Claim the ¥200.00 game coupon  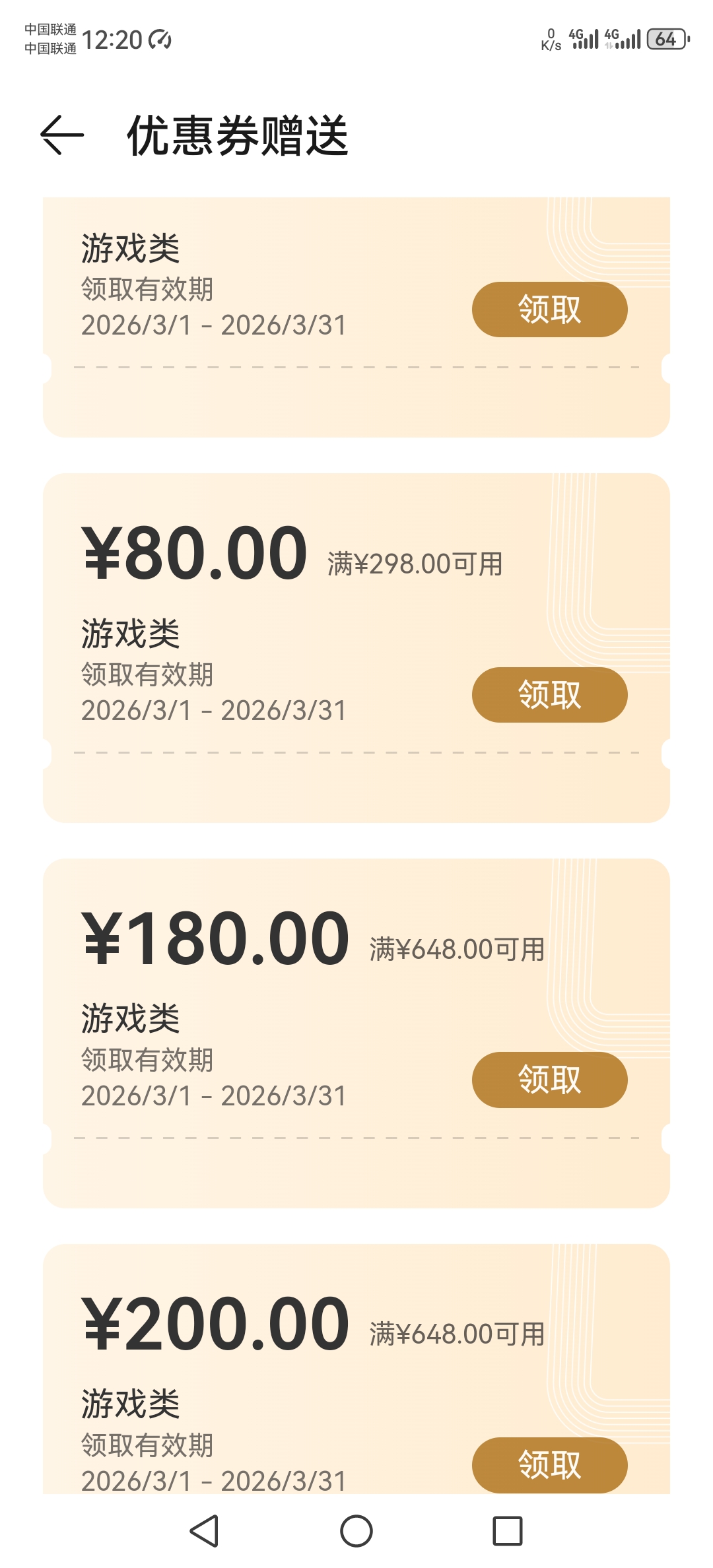(549, 1464)
